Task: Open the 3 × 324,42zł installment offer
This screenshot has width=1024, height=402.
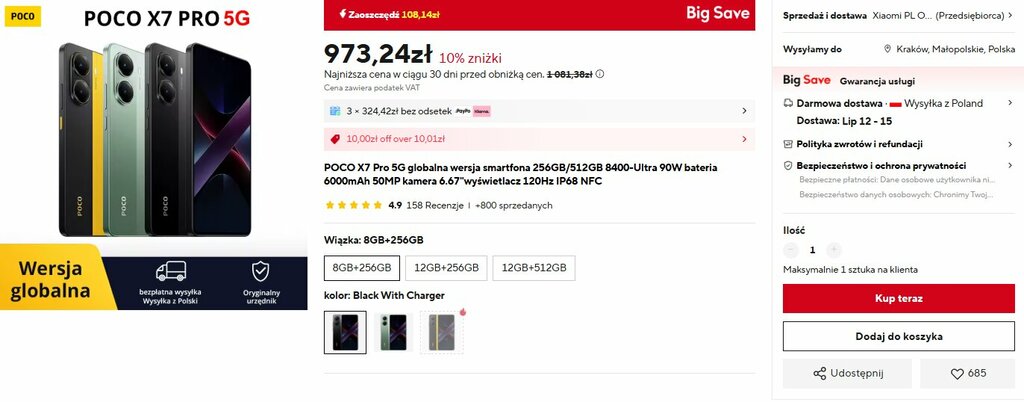Action: 538,111
